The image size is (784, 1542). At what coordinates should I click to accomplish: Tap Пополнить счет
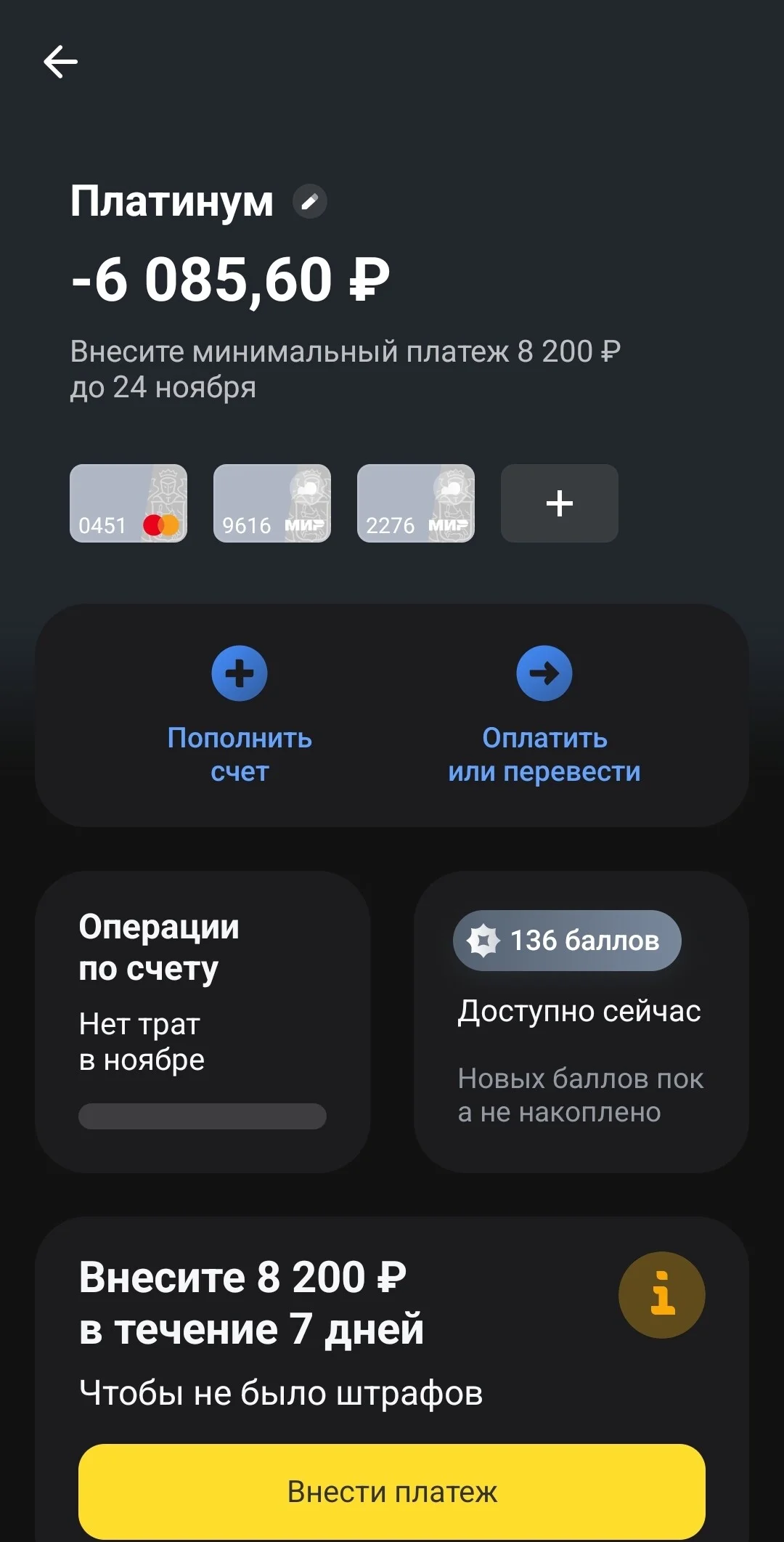[240, 715]
